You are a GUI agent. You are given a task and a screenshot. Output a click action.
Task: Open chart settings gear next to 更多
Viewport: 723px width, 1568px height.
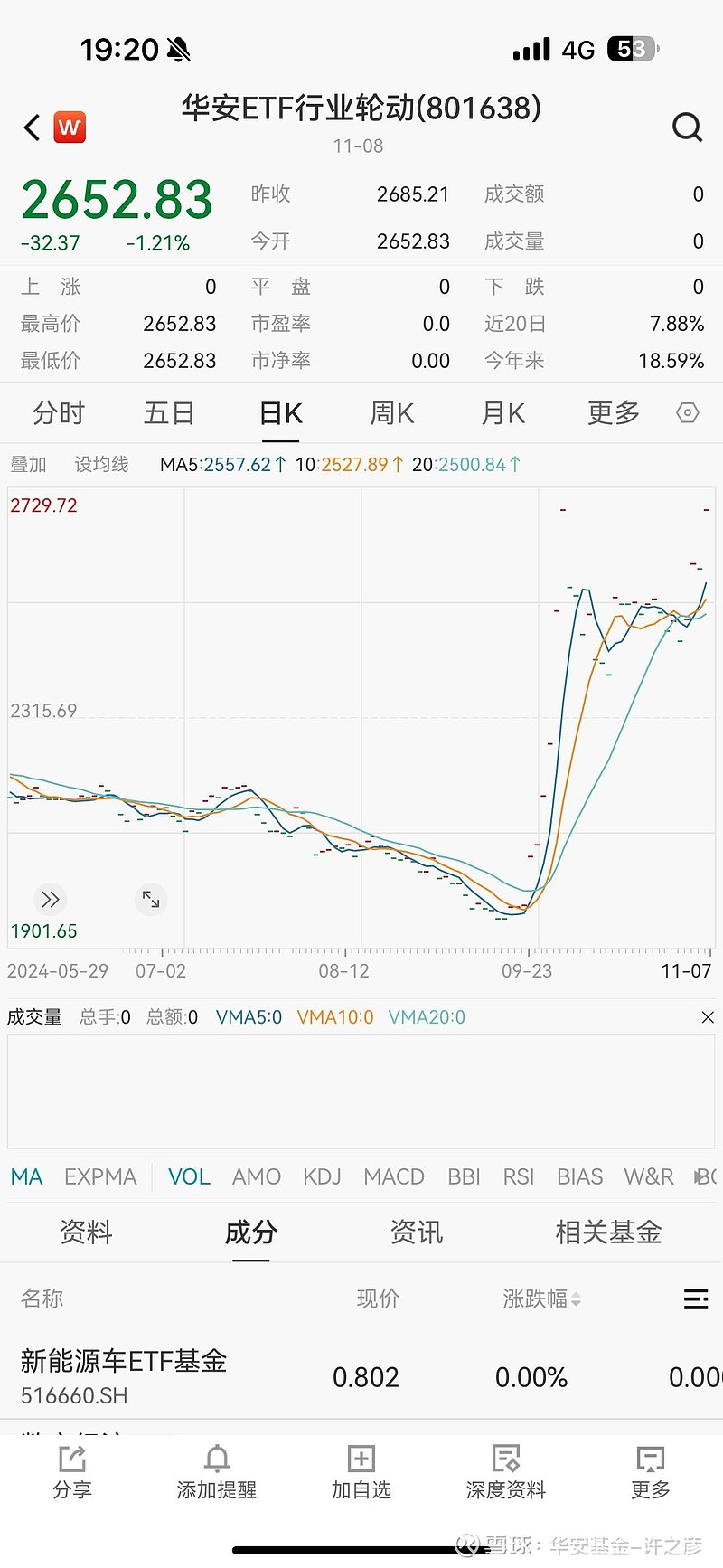tap(687, 412)
